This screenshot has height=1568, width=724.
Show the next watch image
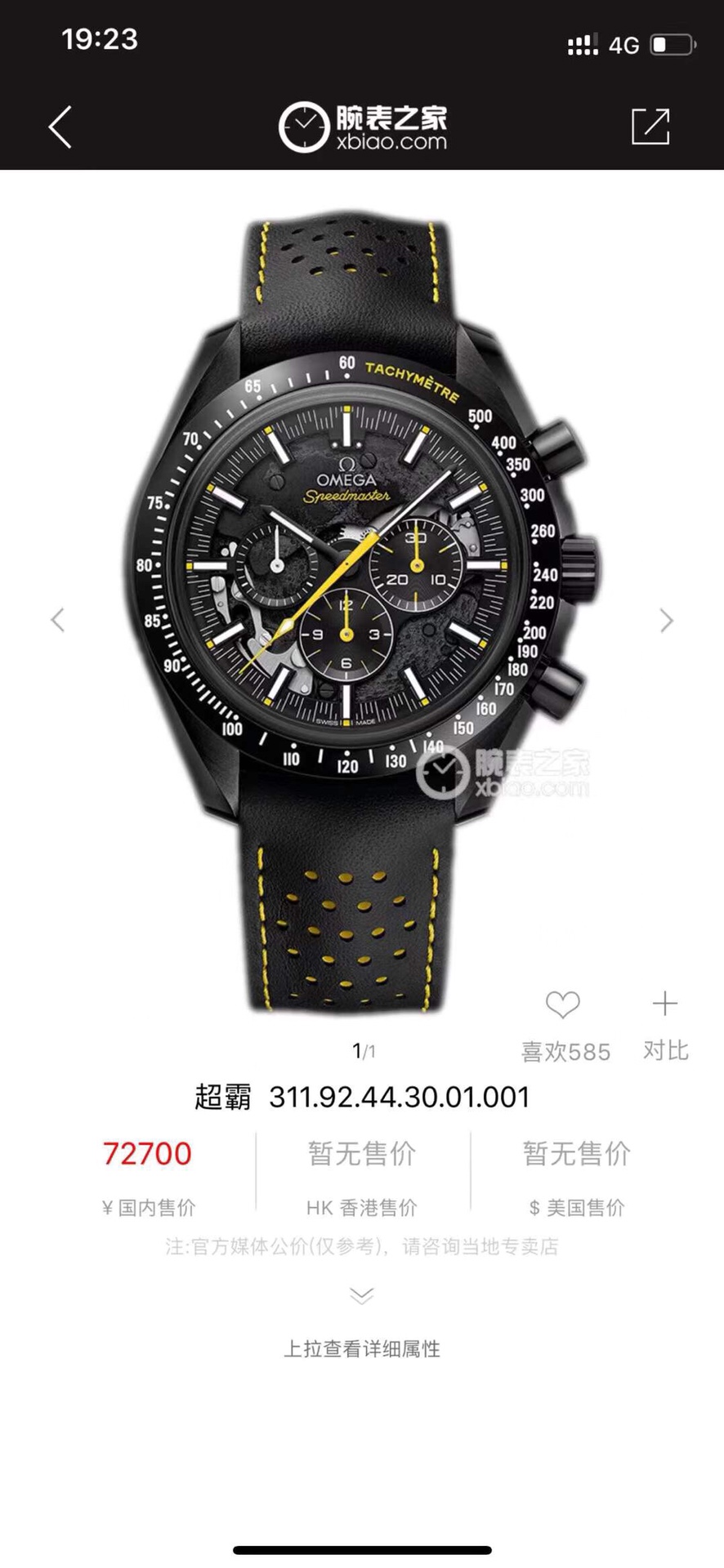click(x=667, y=621)
